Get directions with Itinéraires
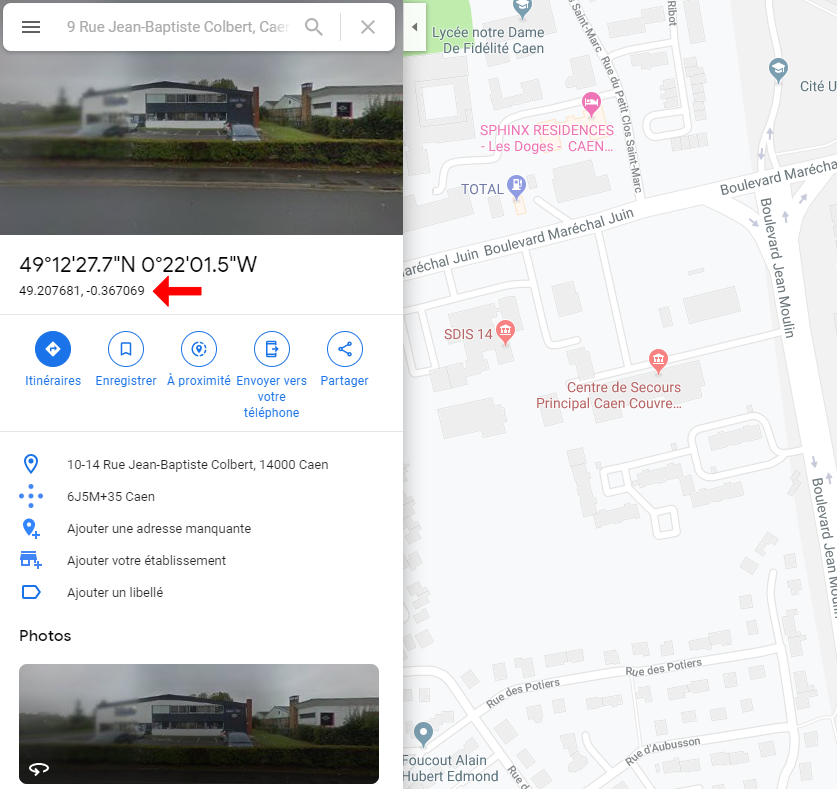 53,349
